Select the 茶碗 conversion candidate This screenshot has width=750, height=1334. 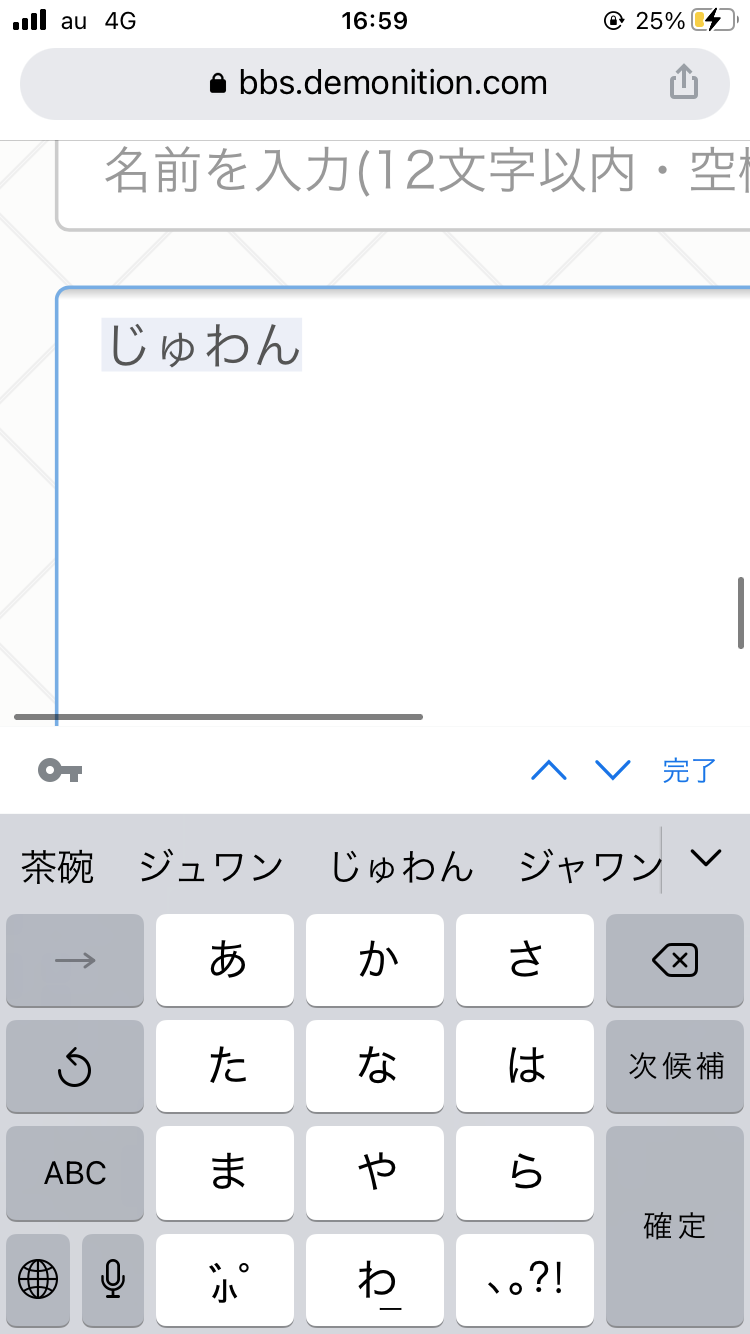coord(57,866)
